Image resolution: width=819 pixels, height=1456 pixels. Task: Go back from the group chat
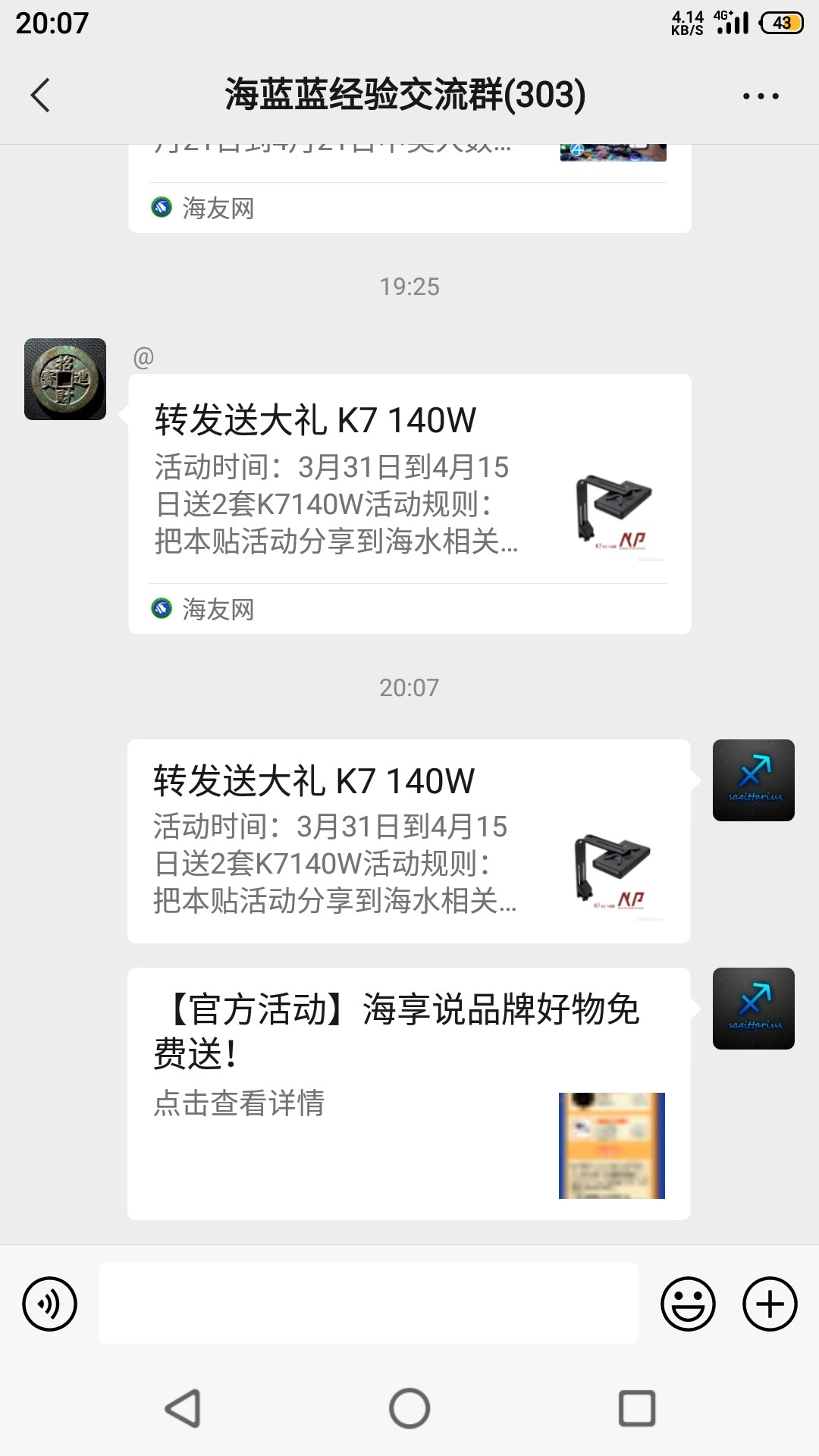[41, 96]
